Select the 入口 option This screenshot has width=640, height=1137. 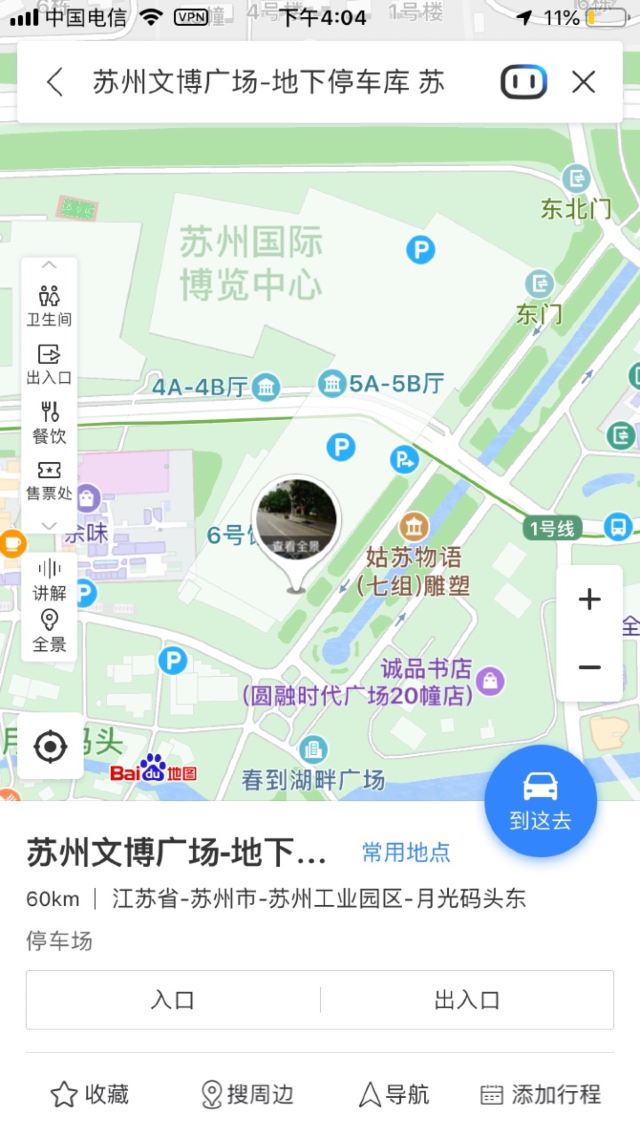coord(172,999)
